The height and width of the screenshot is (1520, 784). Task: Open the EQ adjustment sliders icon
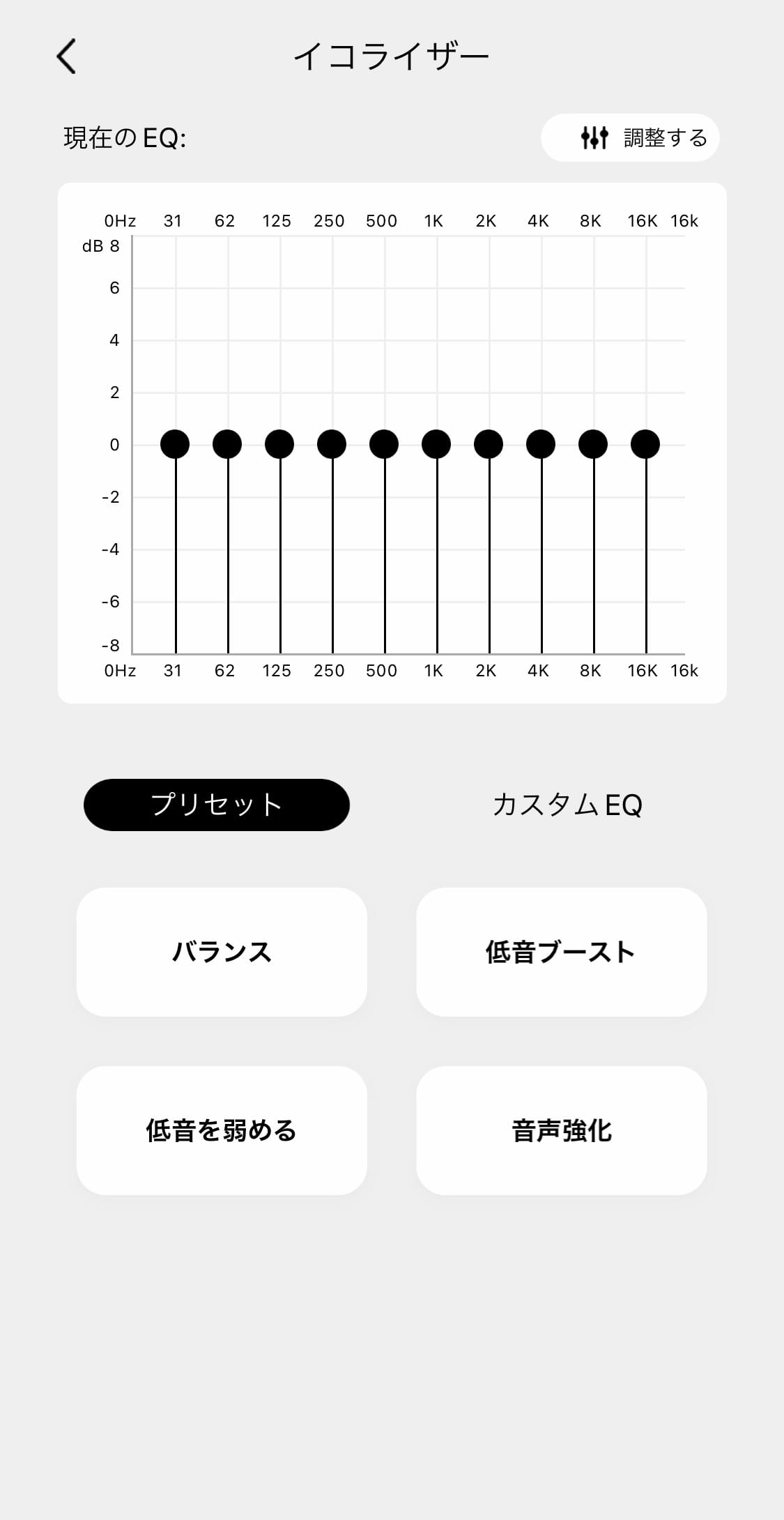click(596, 137)
